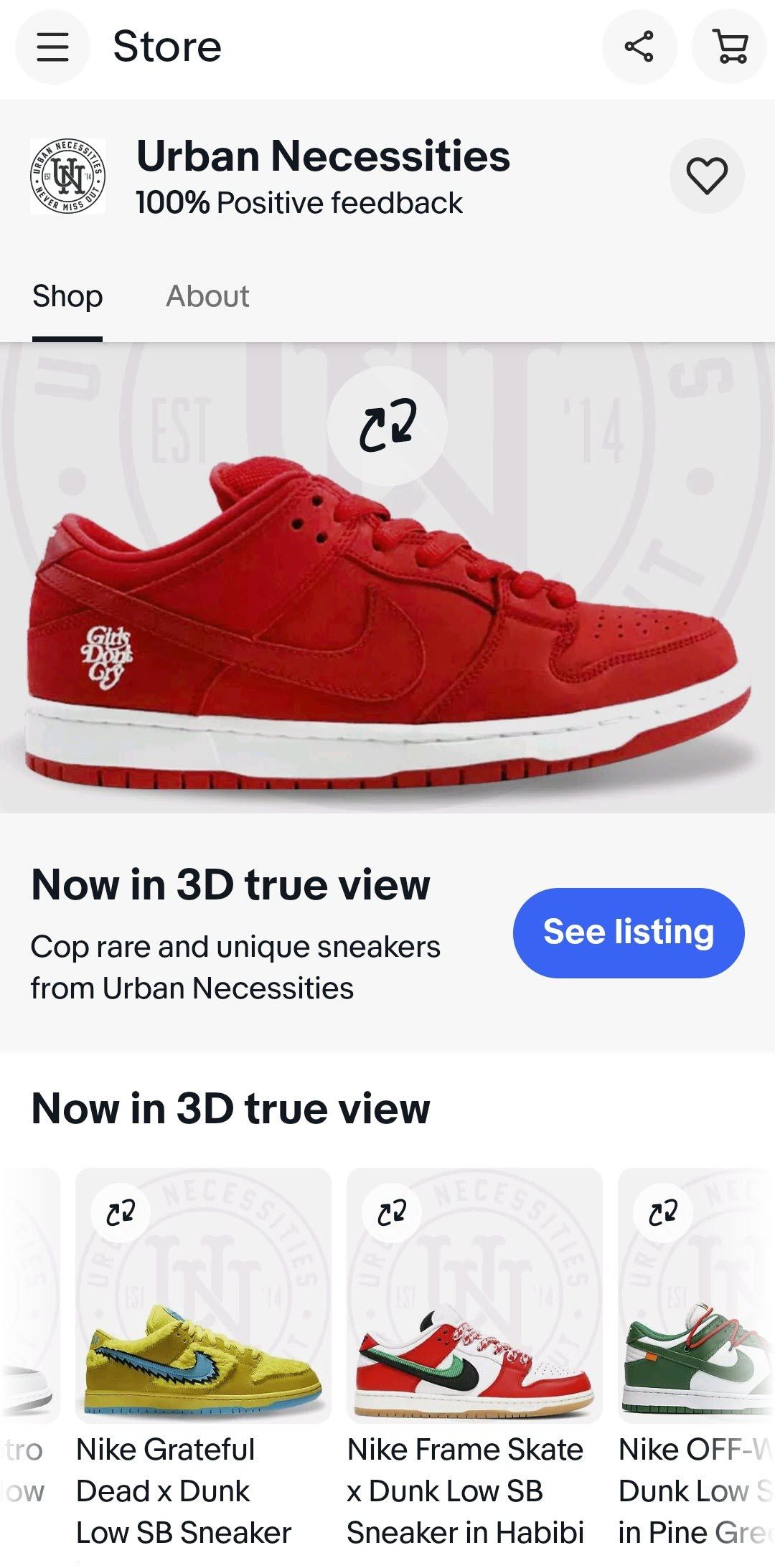Save Urban Necessities with the heart icon
The image size is (775, 1568).
[x=707, y=176]
